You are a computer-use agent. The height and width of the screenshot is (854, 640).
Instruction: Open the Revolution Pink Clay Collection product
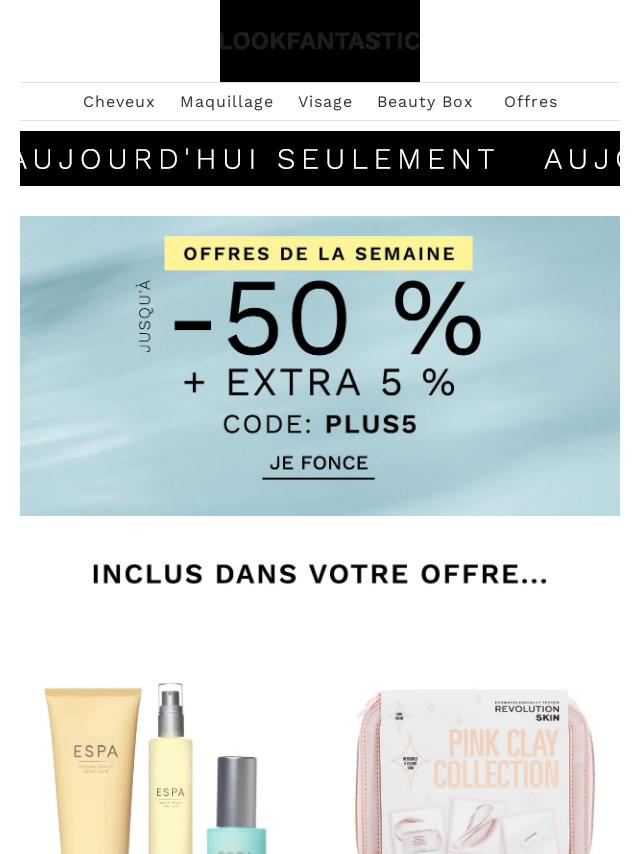click(475, 770)
